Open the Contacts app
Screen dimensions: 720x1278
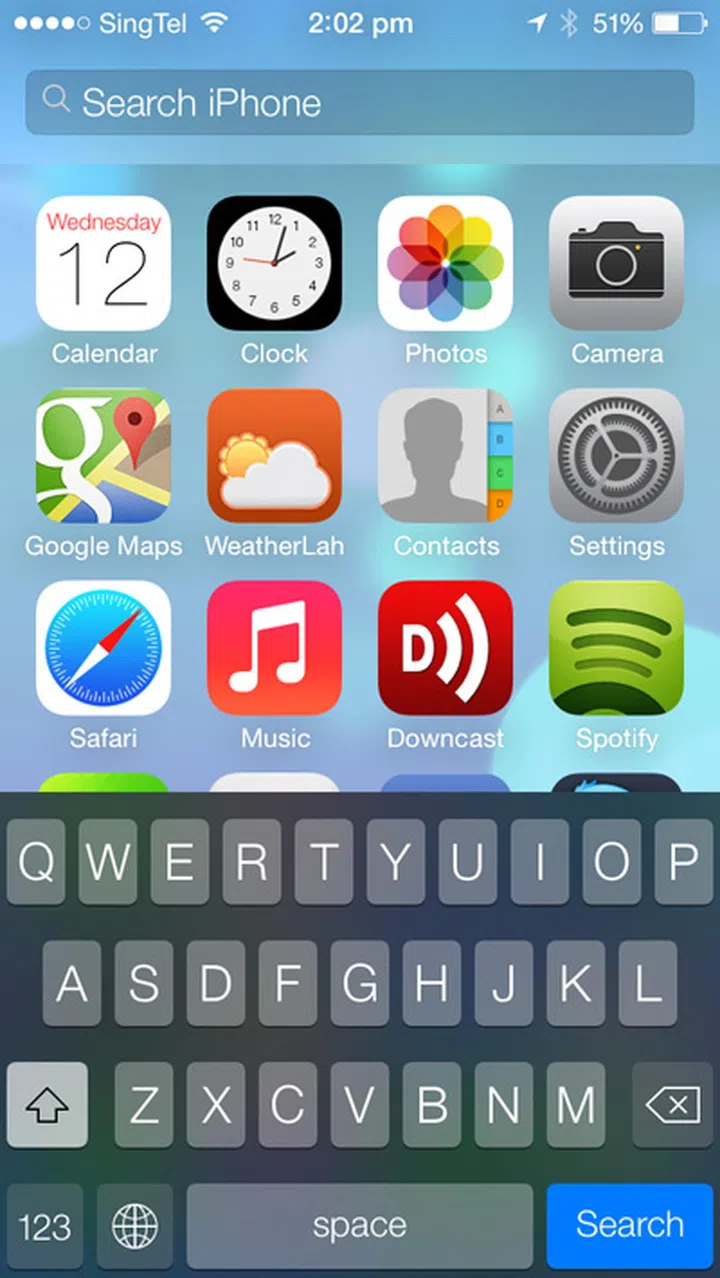(x=445, y=456)
